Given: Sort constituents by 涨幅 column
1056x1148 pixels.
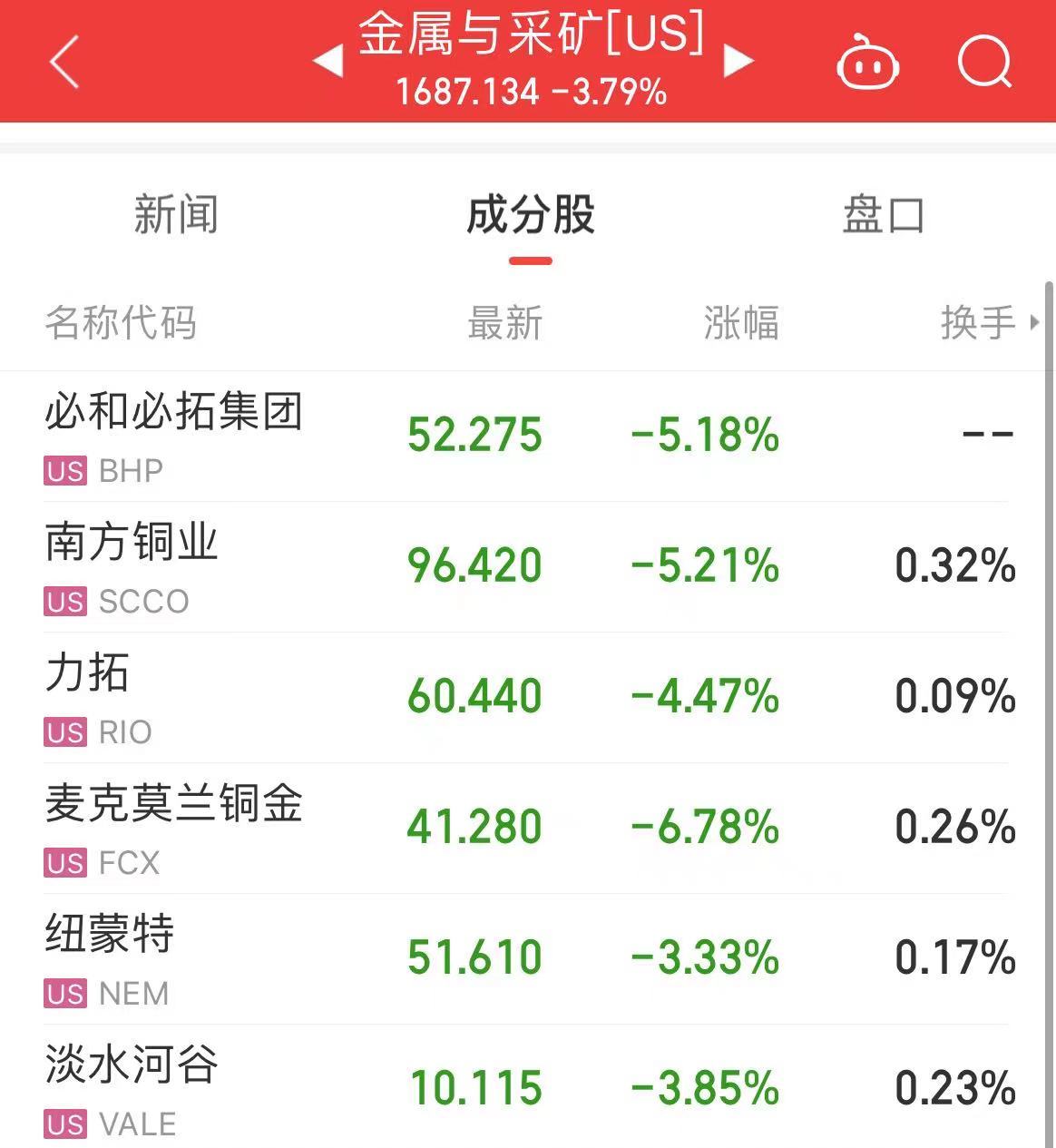Looking at the screenshot, I should [740, 323].
